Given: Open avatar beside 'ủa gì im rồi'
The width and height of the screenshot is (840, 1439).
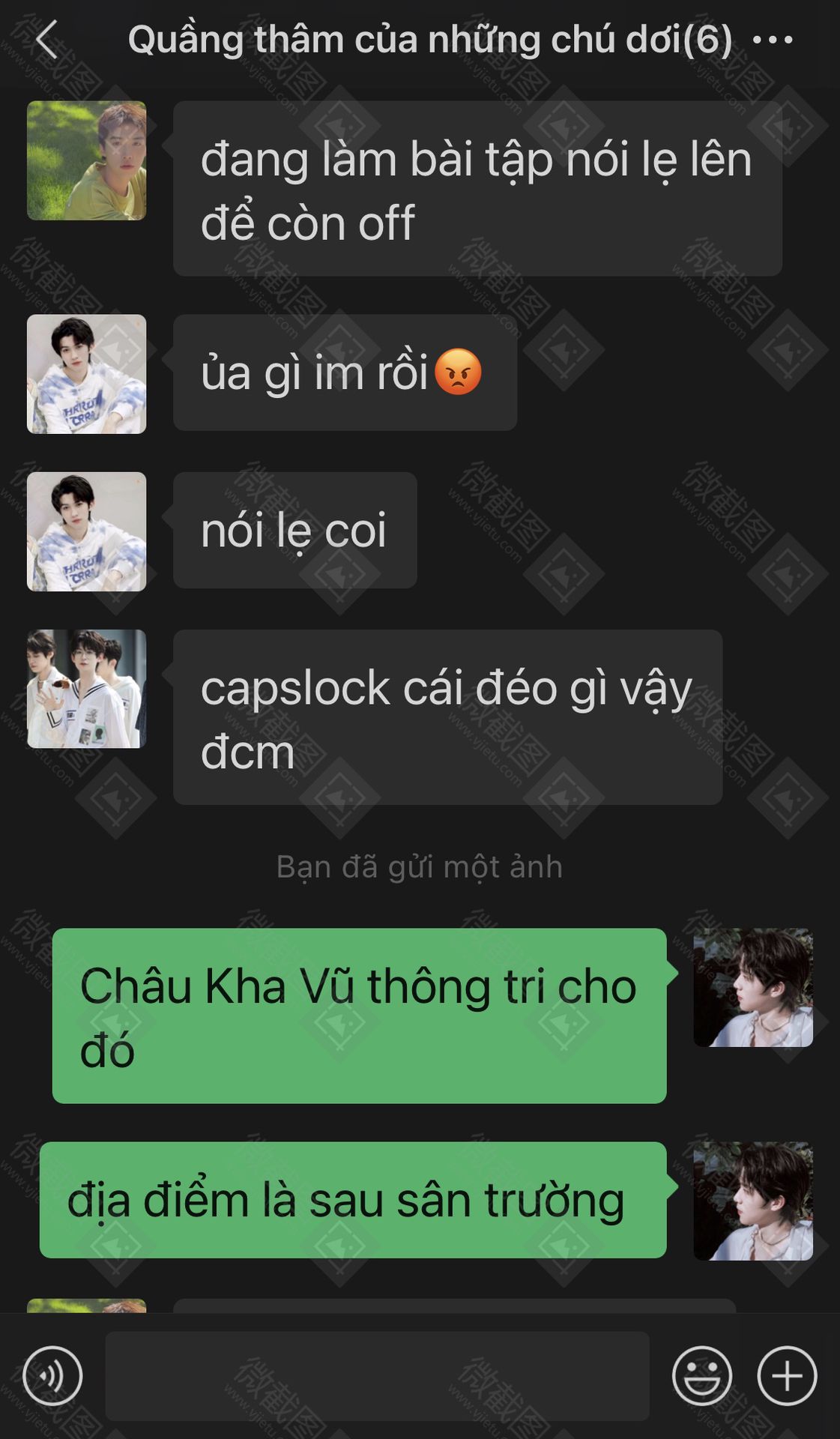Looking at the screenshot, I should [87, 374].
